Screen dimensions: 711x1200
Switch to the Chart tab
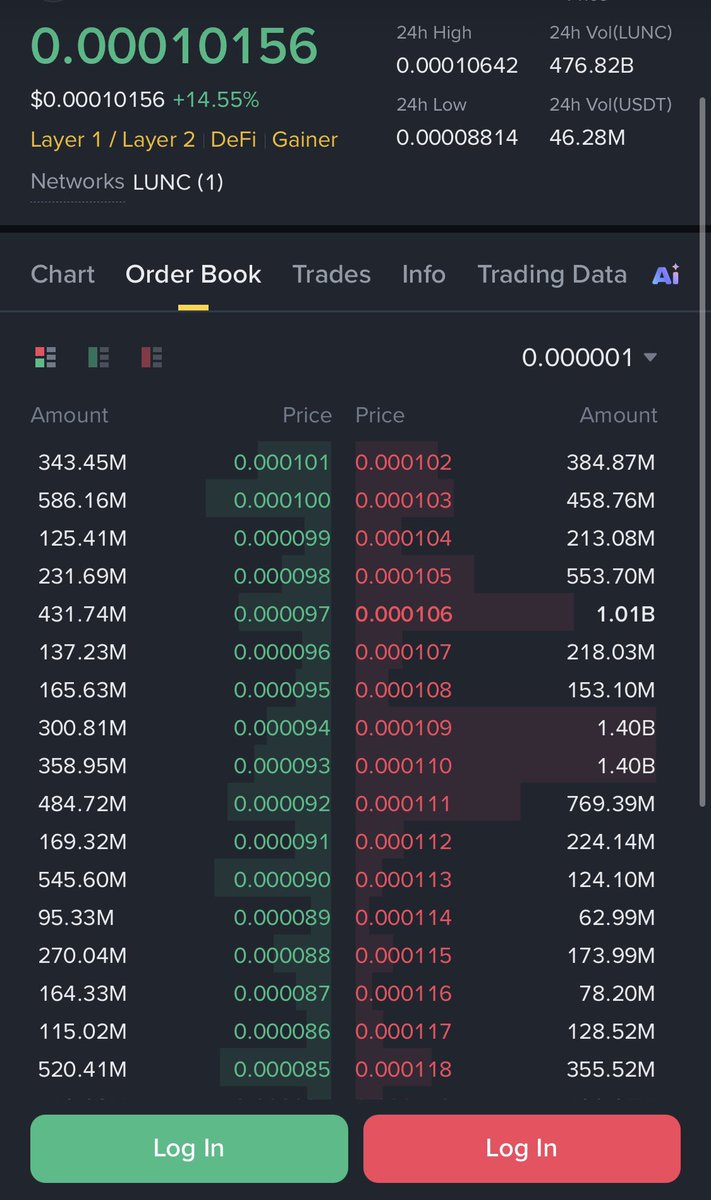point(63,274)
